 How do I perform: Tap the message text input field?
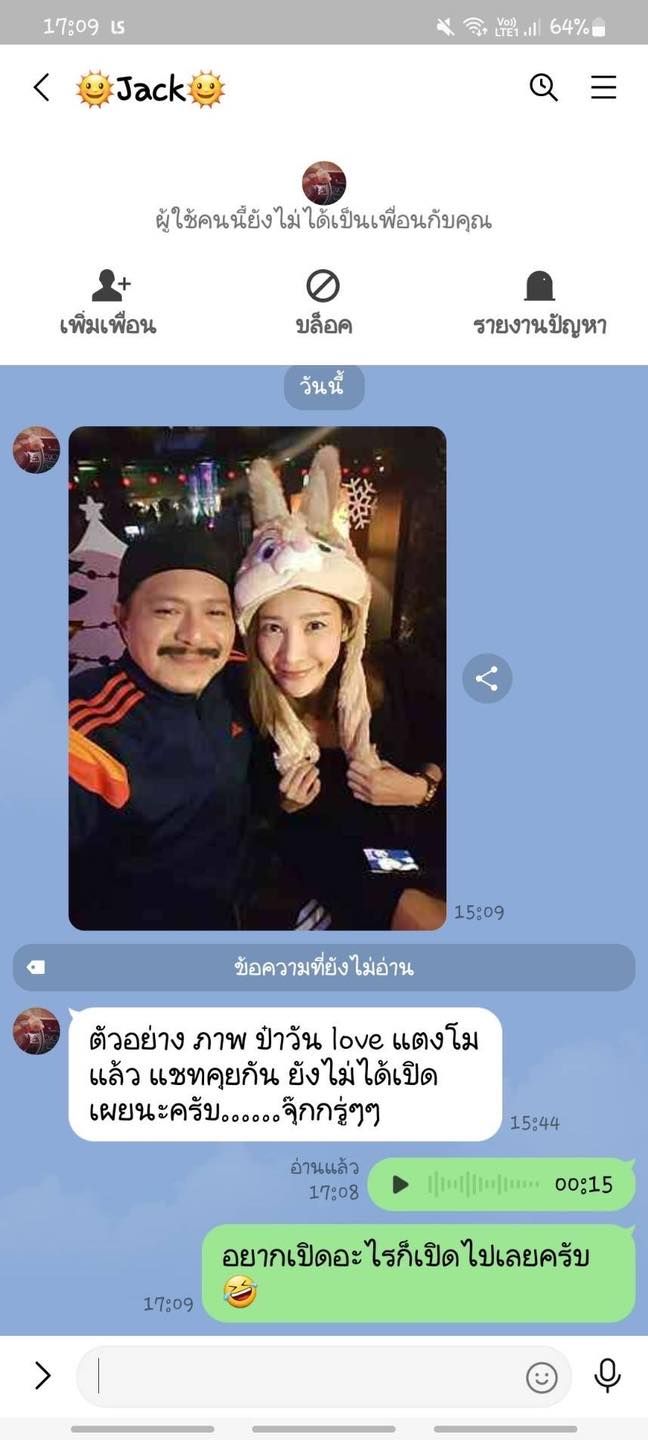tap(300, 1377)
